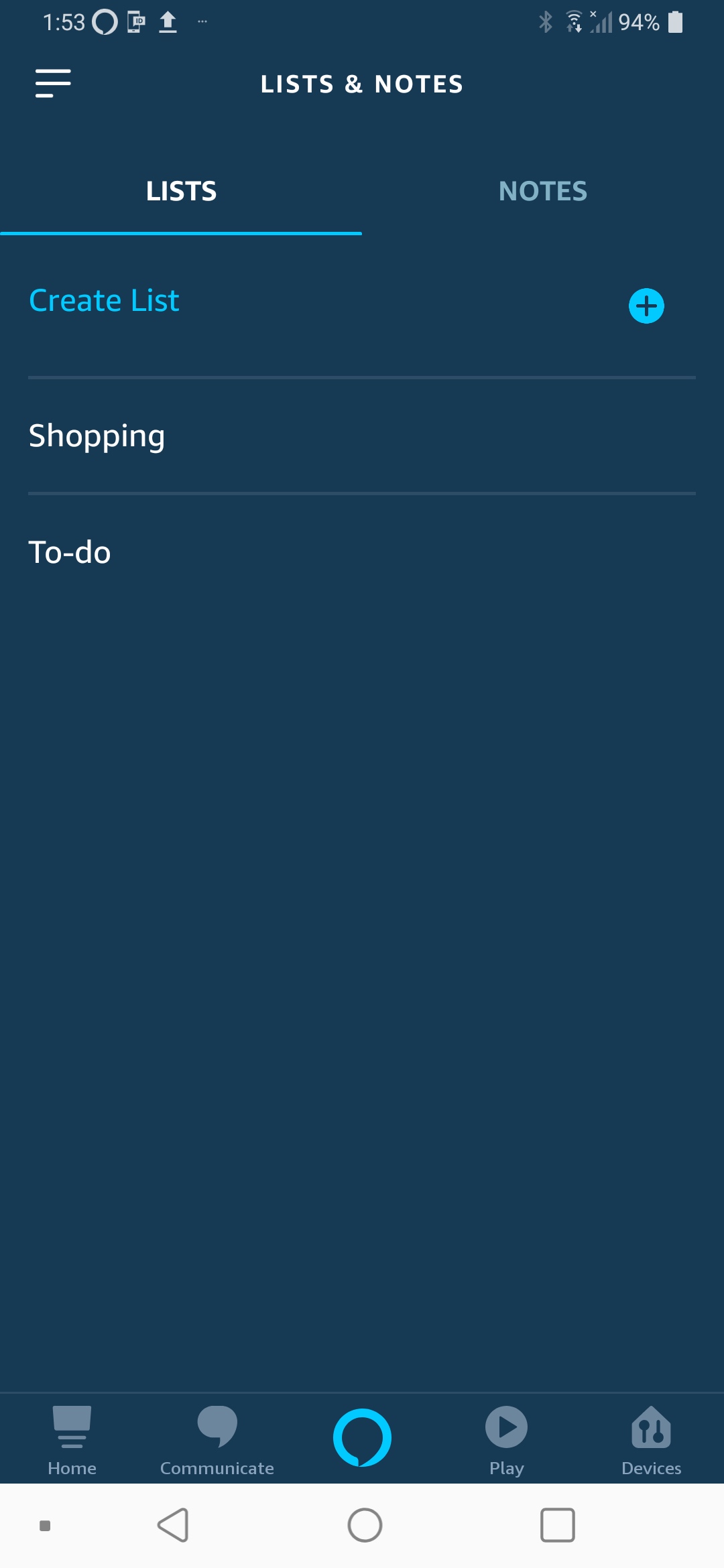Activate the Alexa voice button
This screenshot has height=1568, width=724.
point(362,1437)
